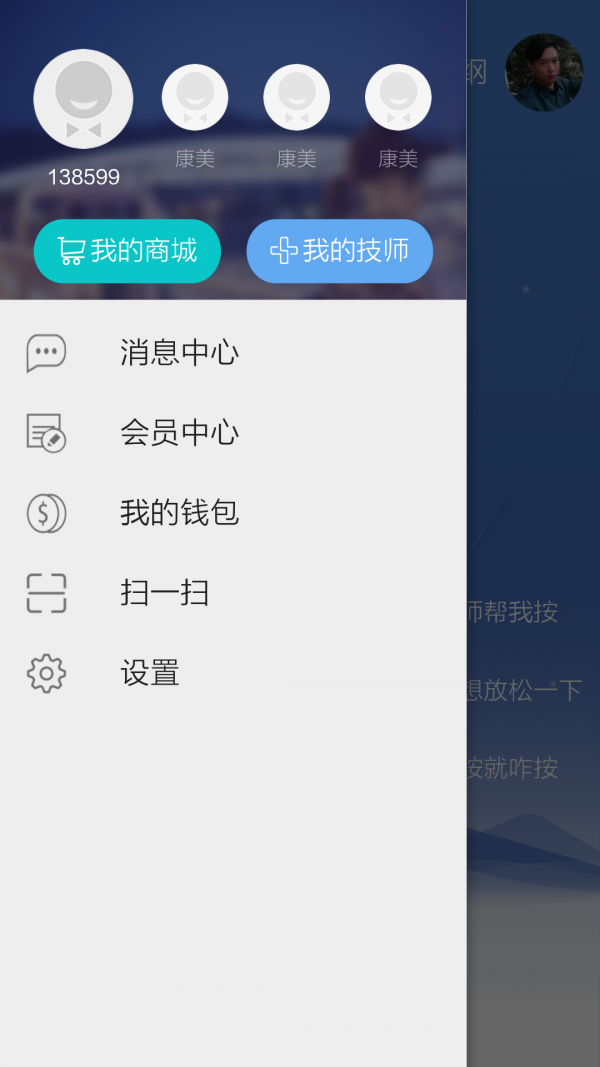Launch 扫一扫 QR scanner
Screen dimensions: 600x1067
pos(165,593)
